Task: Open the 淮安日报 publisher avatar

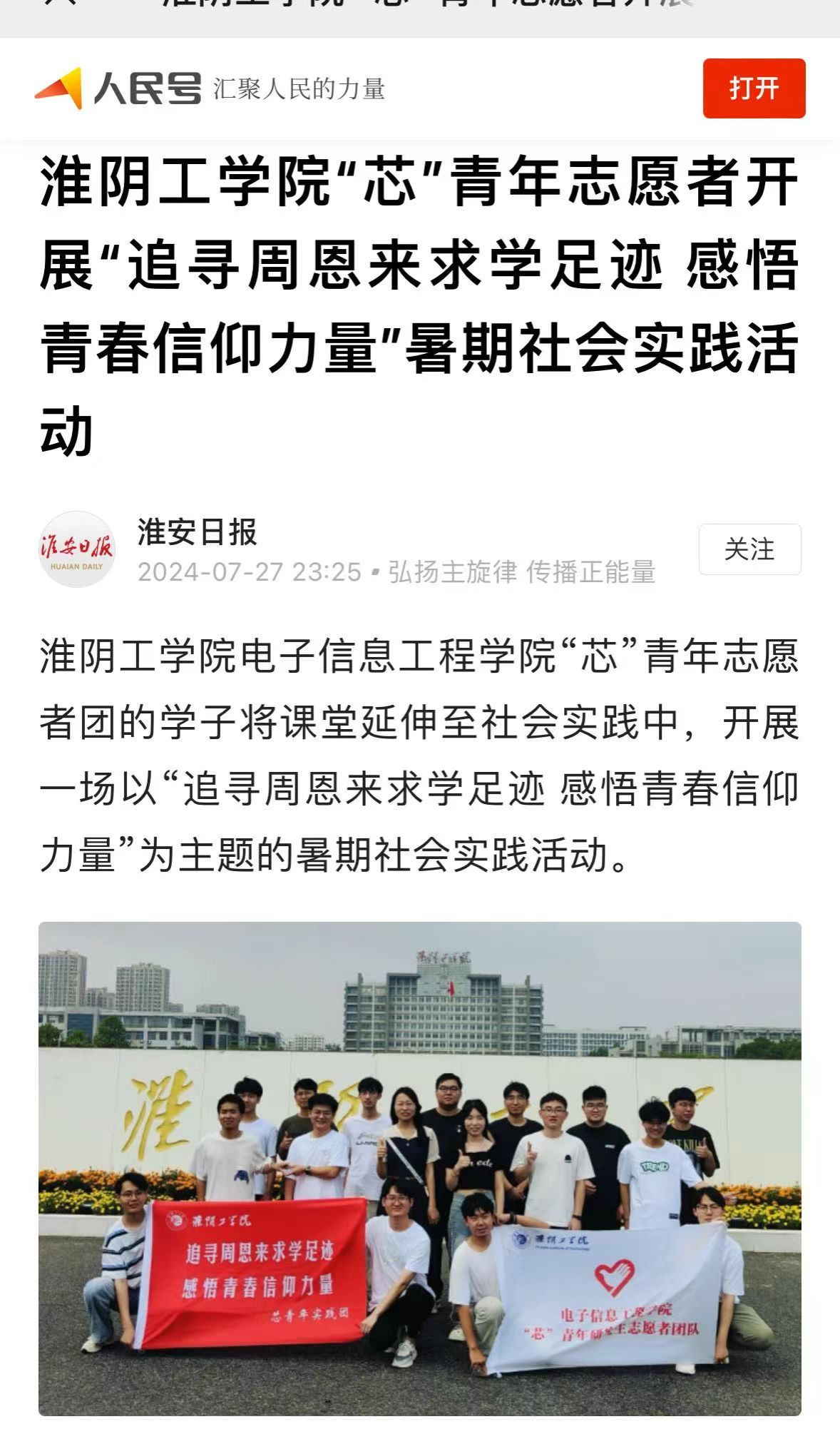Action: pyautogui.click(x=77, y=549)
